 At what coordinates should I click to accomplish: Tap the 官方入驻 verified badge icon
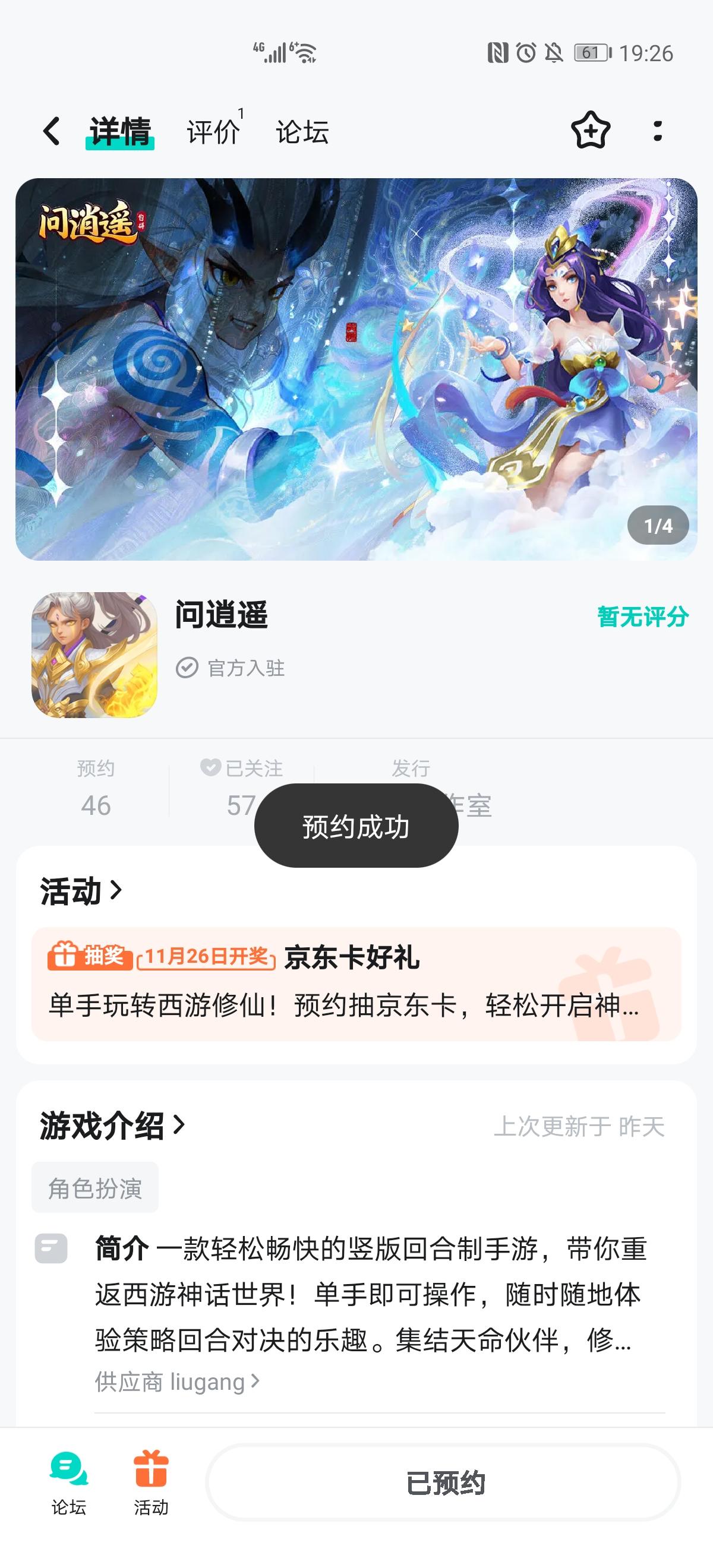pos(188,668)
